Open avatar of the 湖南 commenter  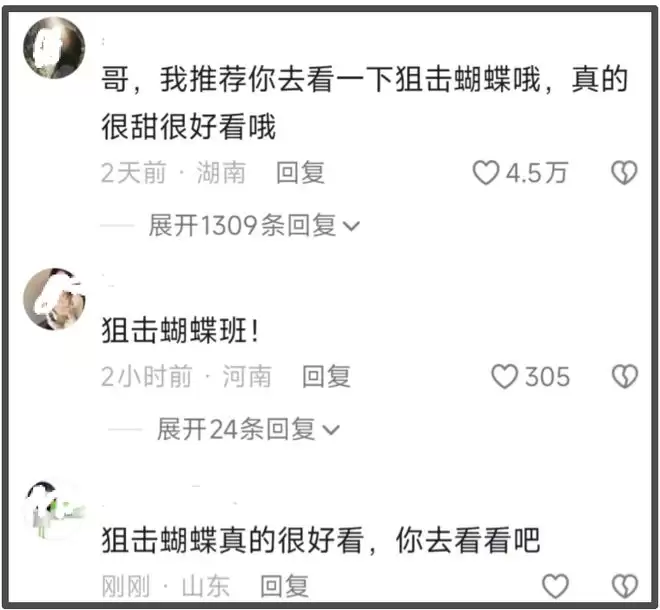(x=54, y=48)
